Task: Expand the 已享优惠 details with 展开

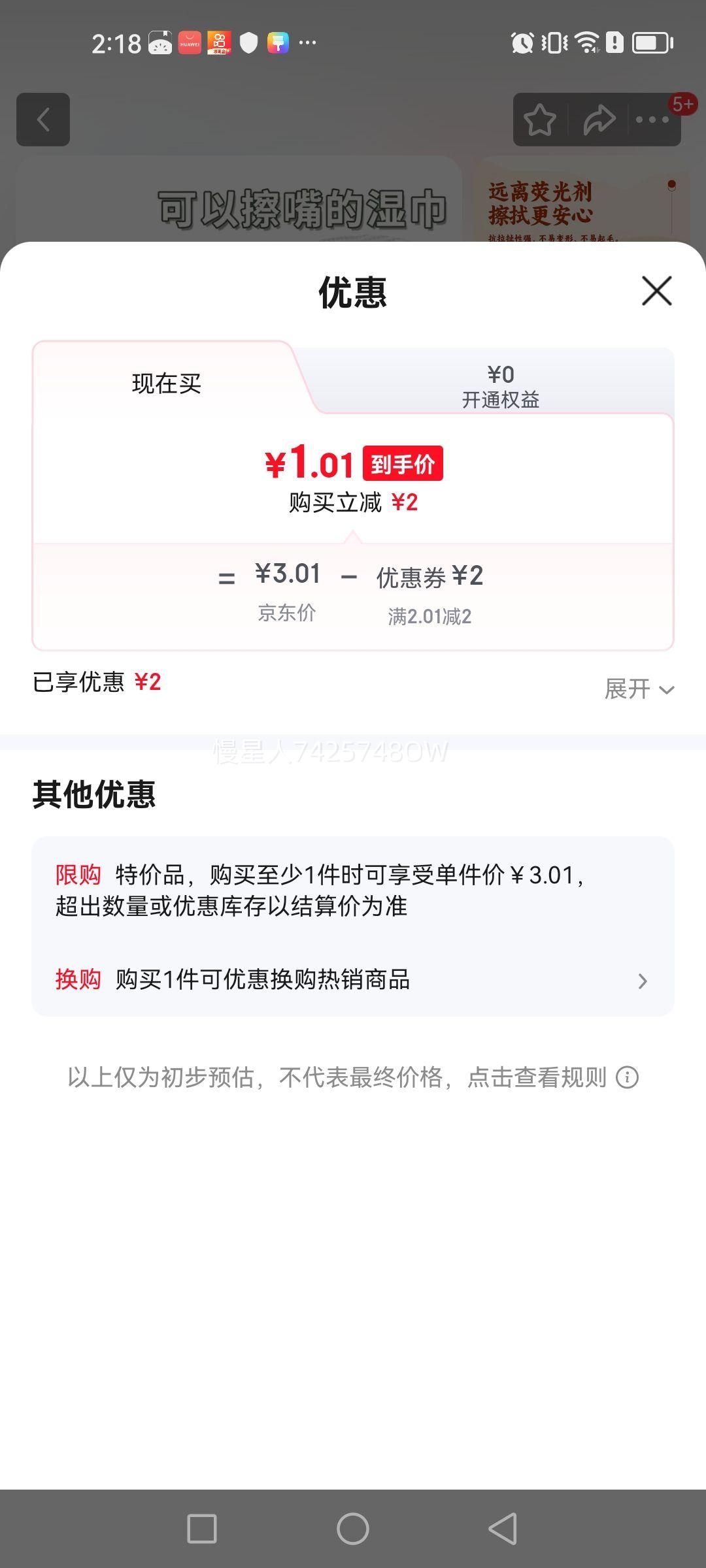Action: [x=638, y=689]
